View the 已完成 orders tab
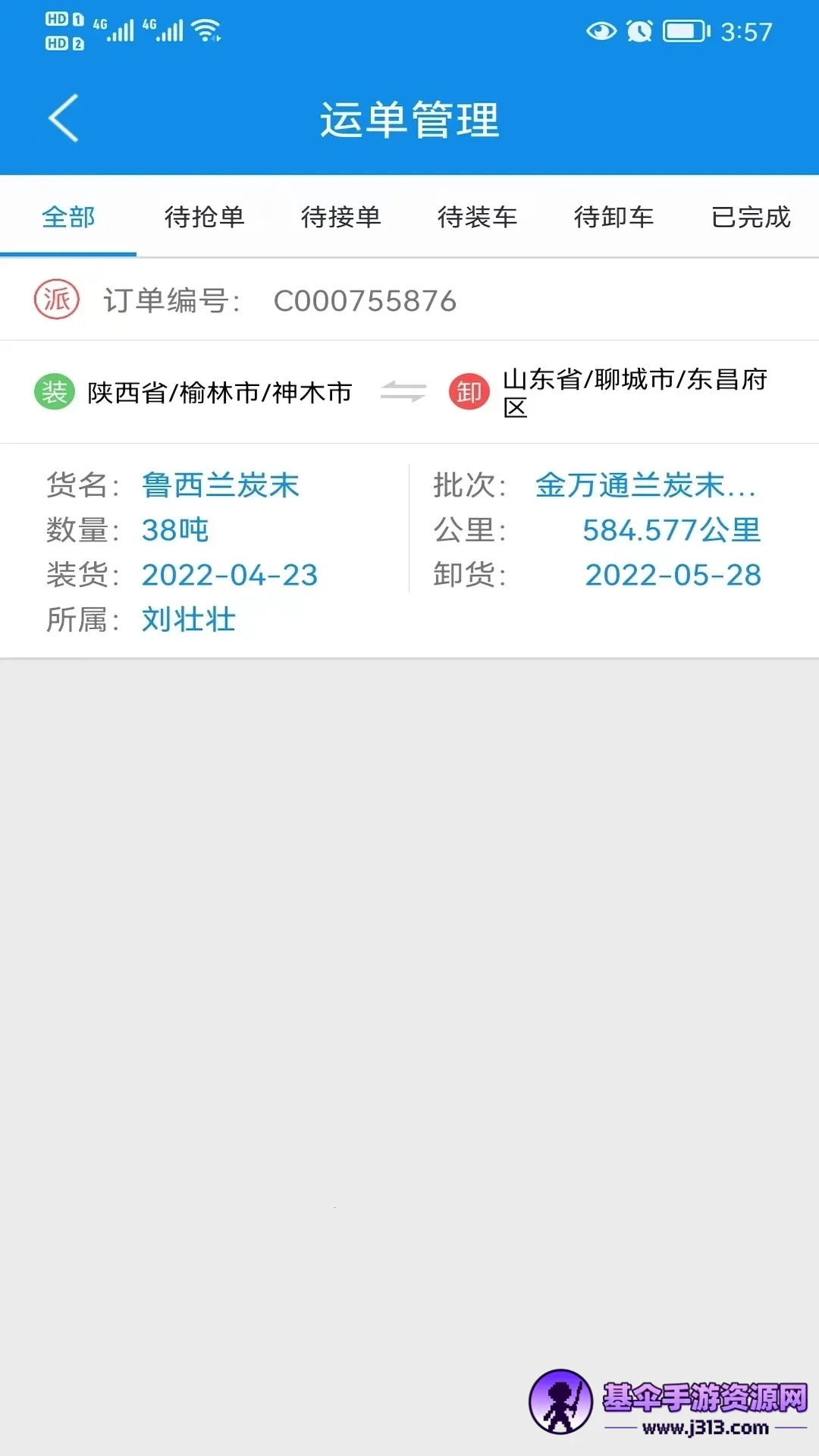The image size is (819, 1456). 751,218
